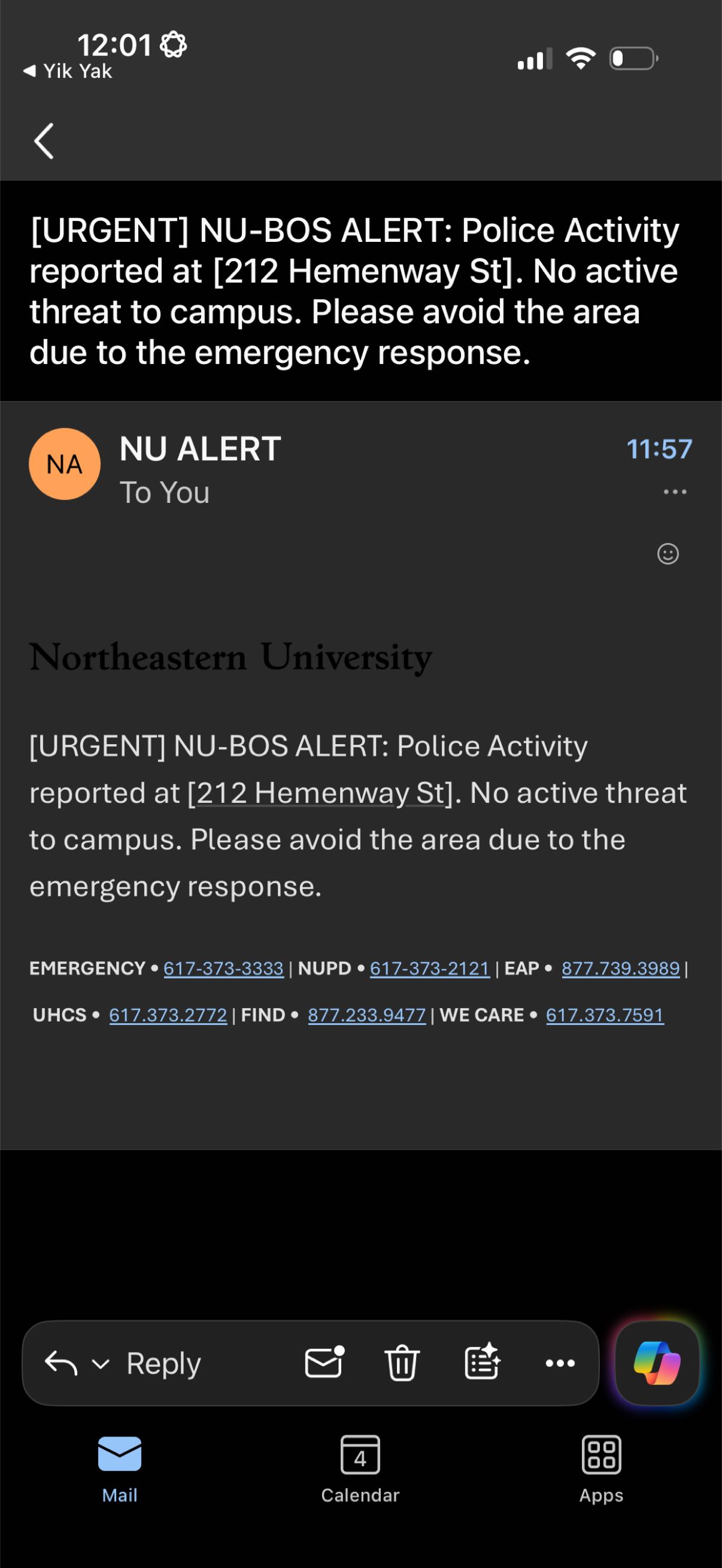Summarize email with the AI notes icon
This screenshot has width=722, height=1568.
[482, 1362]
